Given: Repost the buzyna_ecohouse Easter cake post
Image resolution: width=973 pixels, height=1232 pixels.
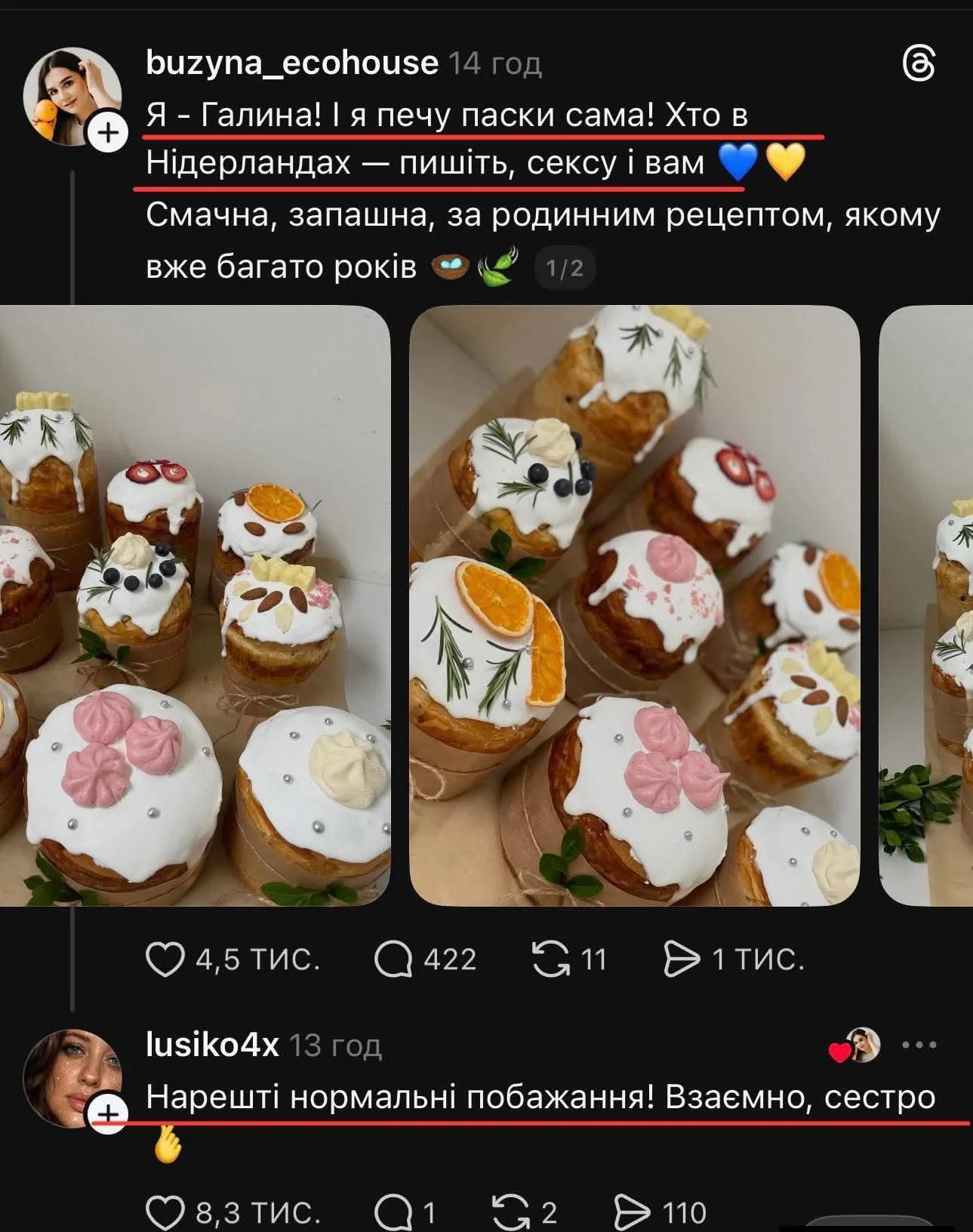Looking at the screenshot, I should tap(551, 959).
